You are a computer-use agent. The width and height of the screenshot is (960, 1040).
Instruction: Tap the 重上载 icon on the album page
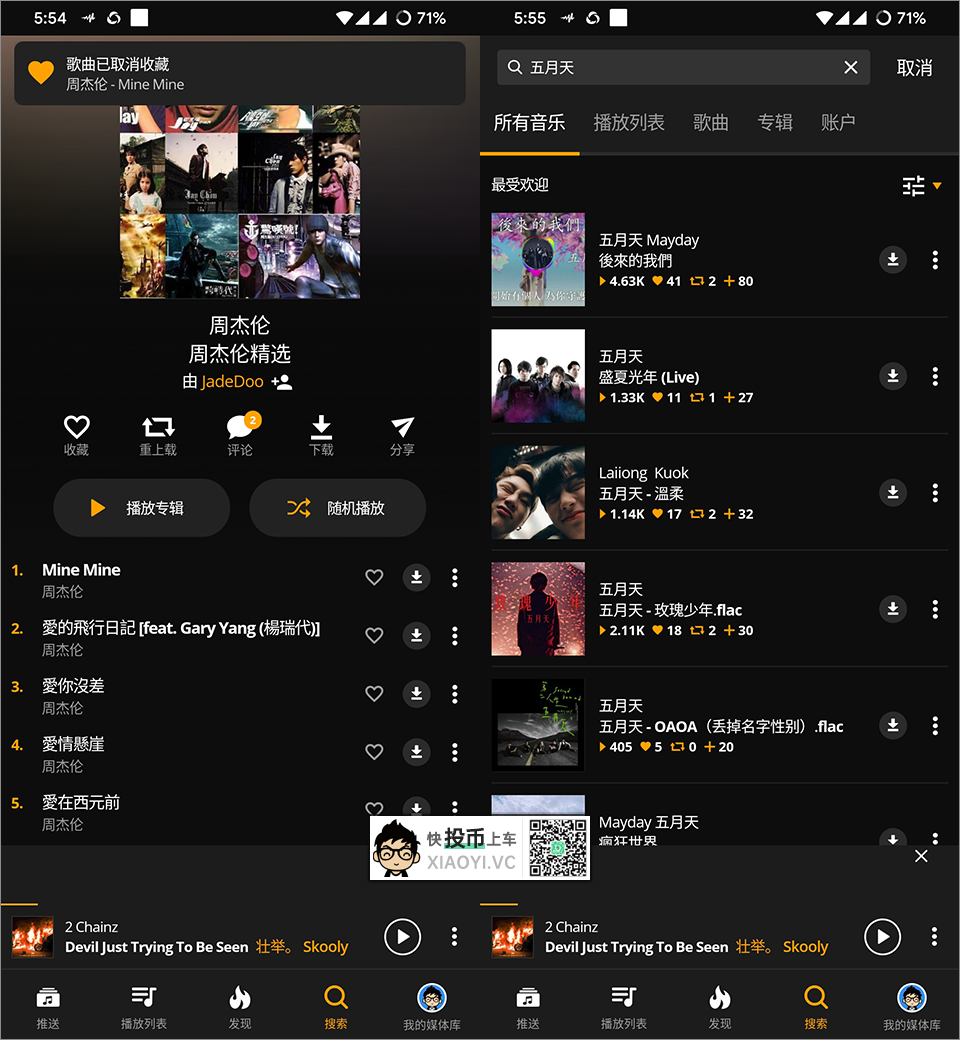[157, 430]
